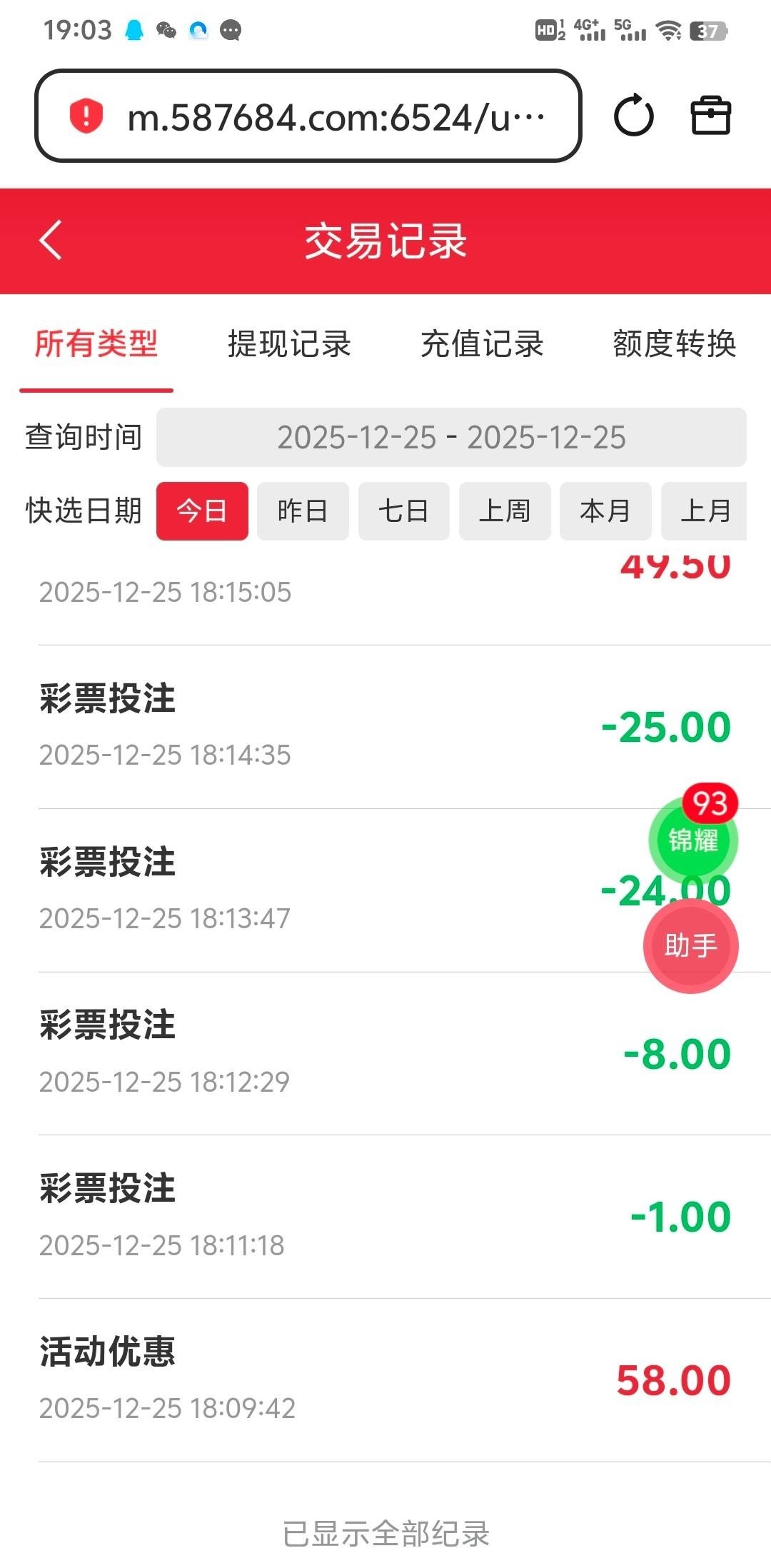Open the browser toolbox icon

coord(710,116)
